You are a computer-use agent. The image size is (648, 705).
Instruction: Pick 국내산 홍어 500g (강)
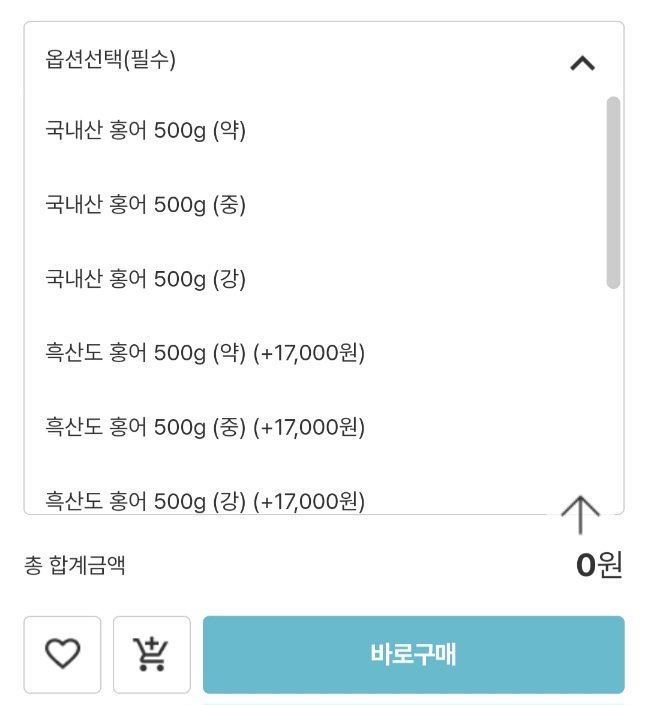click(x=146, y=279)
